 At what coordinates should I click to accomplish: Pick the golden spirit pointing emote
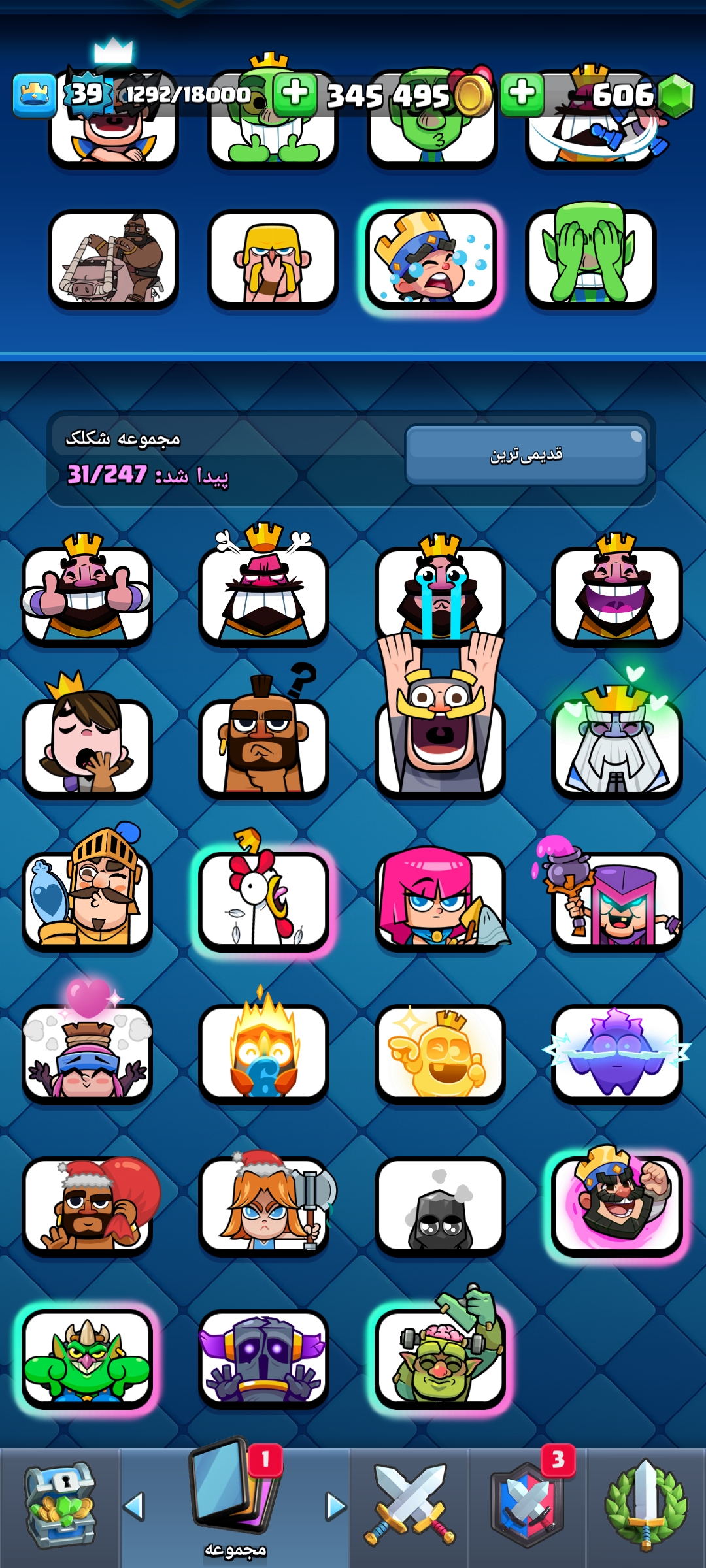[440, 1053]
